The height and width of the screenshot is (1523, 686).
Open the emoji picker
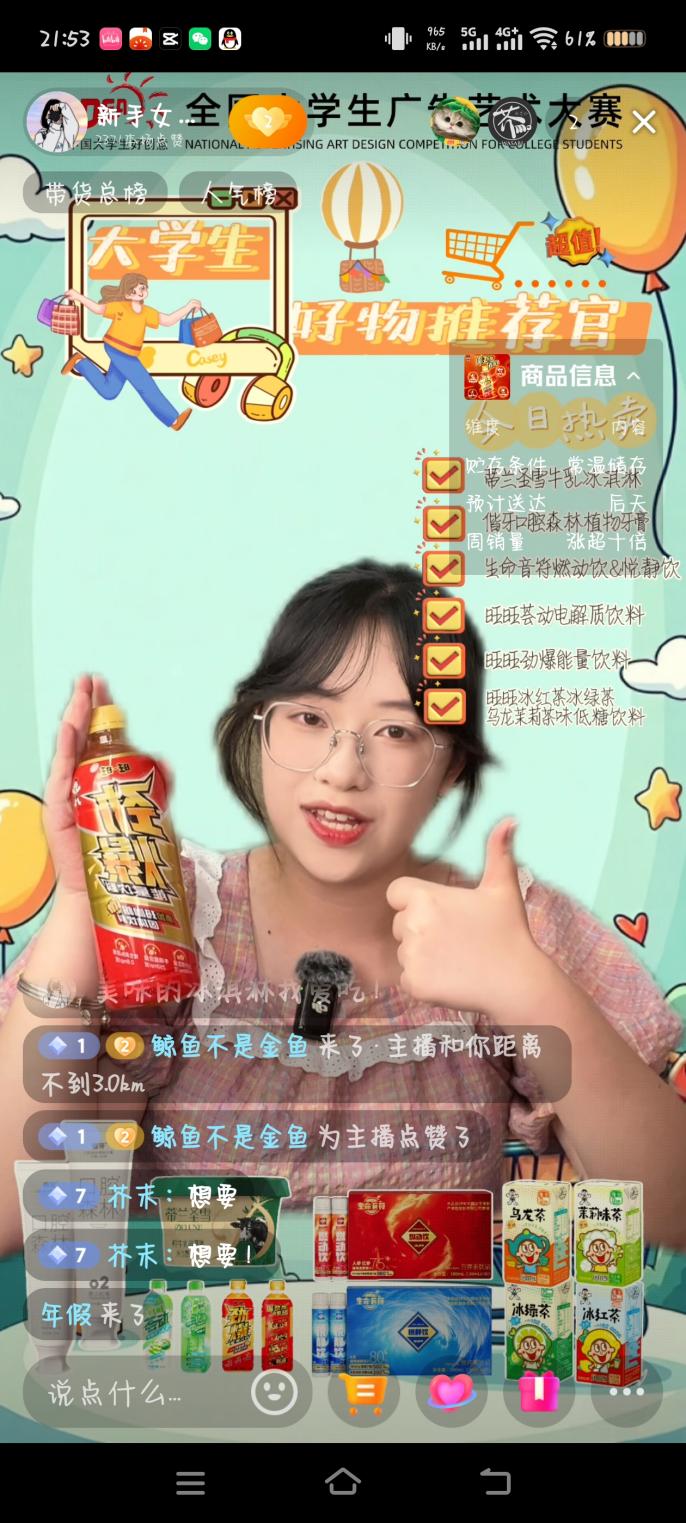pyautogui.click(x=274, y=1392)
